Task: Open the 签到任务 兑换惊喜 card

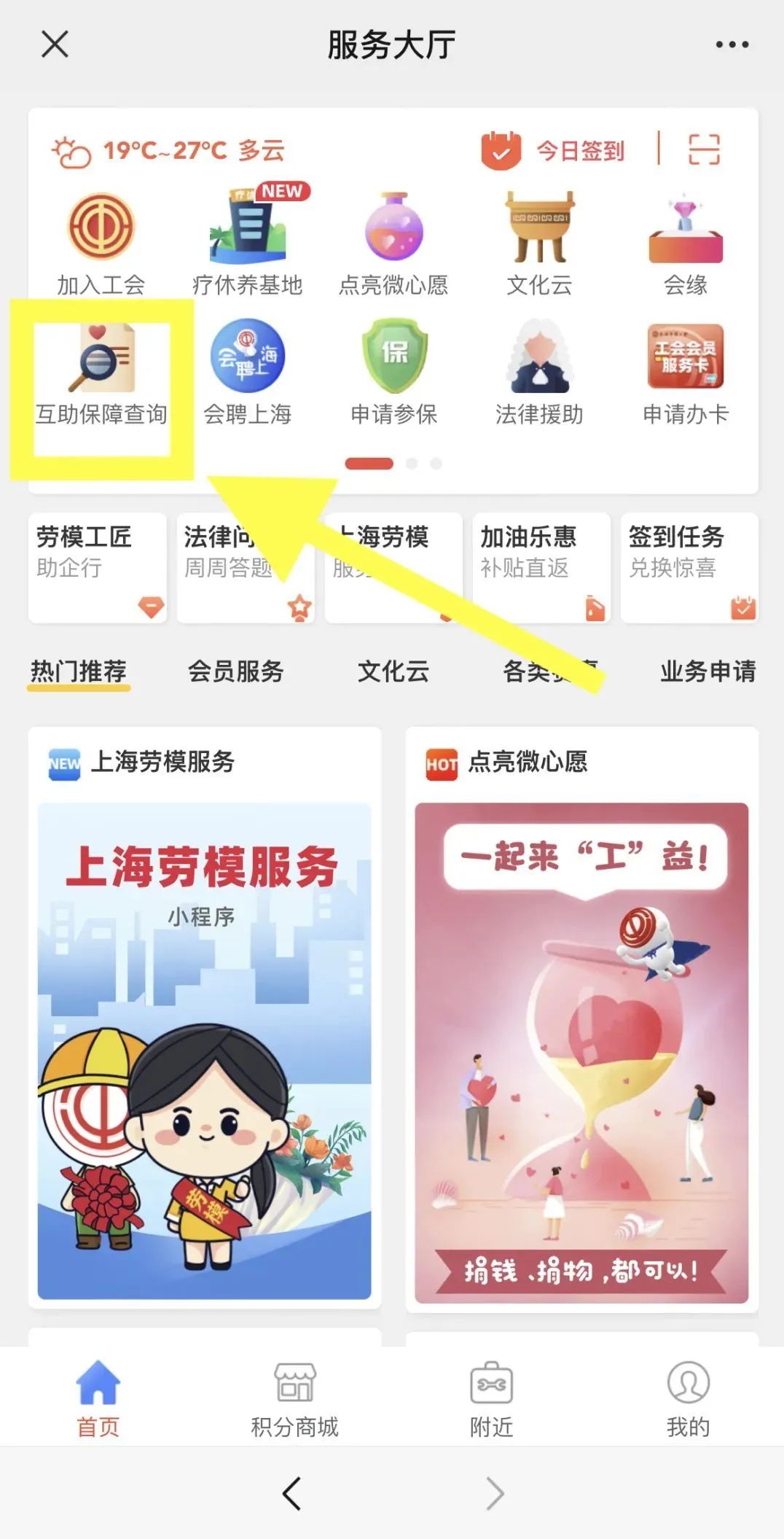Action: 688,569
